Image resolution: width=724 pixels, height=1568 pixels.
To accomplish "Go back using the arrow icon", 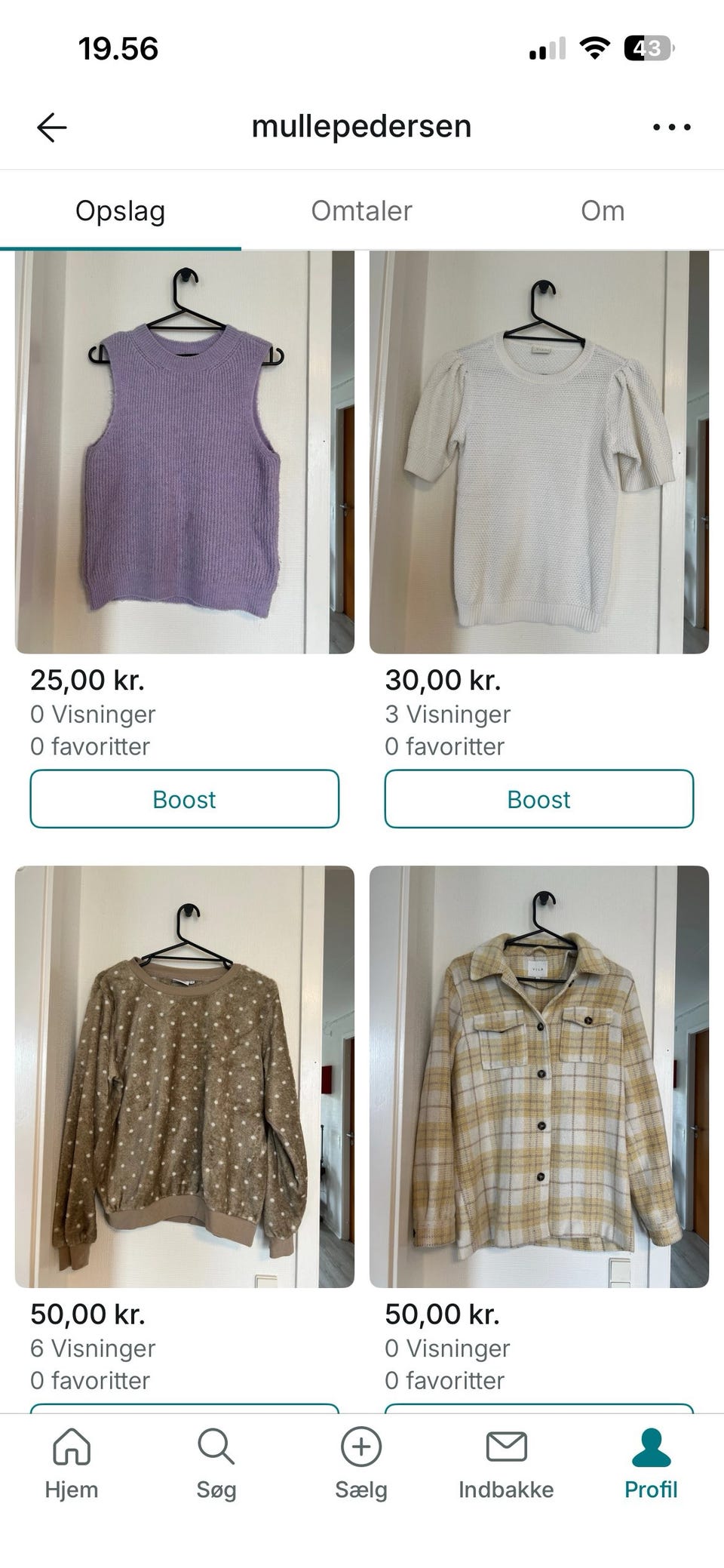I will (50, 126).
